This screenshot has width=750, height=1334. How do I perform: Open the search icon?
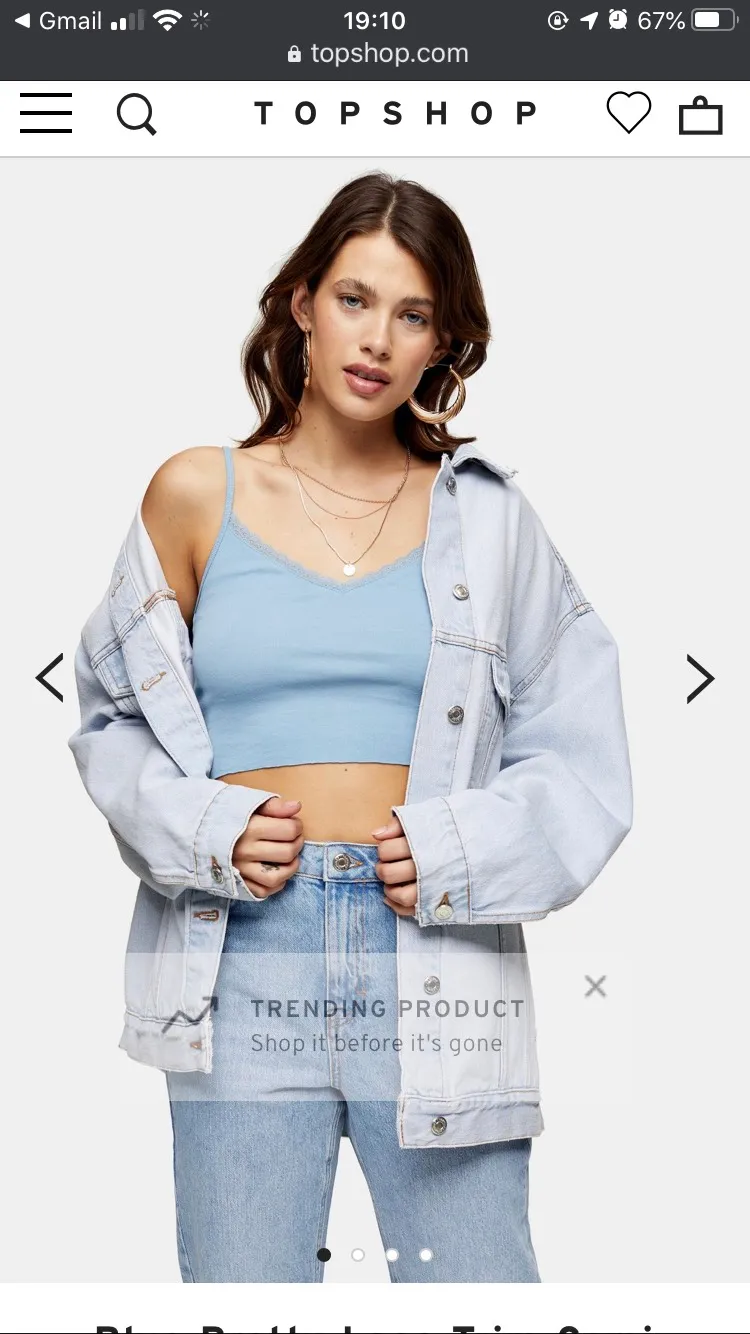click(x=136, y=115)
